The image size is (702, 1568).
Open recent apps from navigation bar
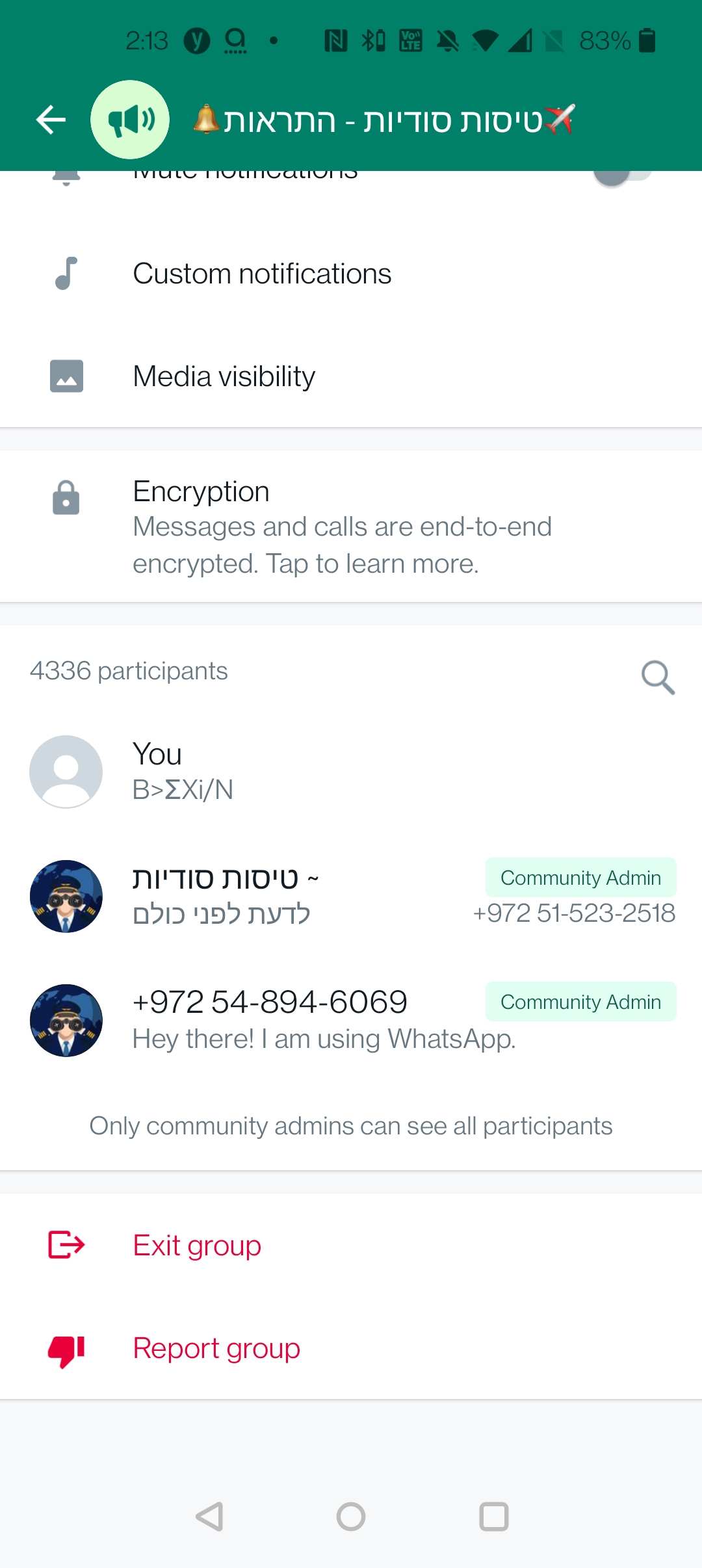coord(494,1517)
